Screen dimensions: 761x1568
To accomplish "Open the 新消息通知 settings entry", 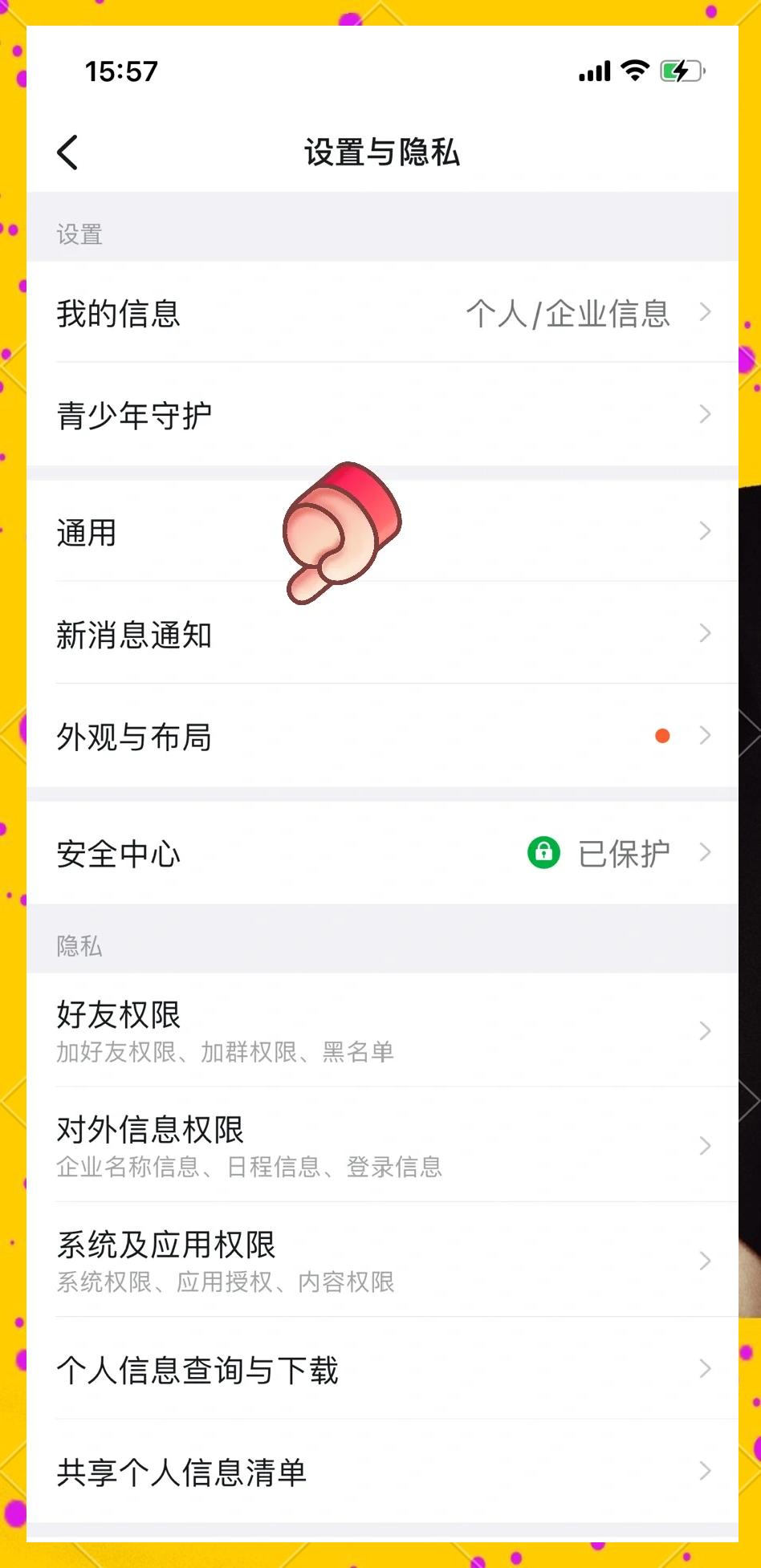I will tap(241, 634).
